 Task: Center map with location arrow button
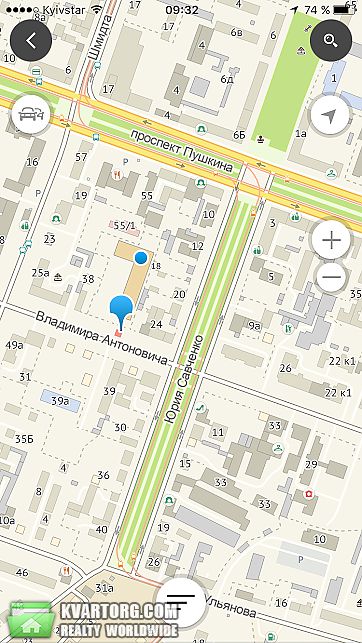click(330, 115)
